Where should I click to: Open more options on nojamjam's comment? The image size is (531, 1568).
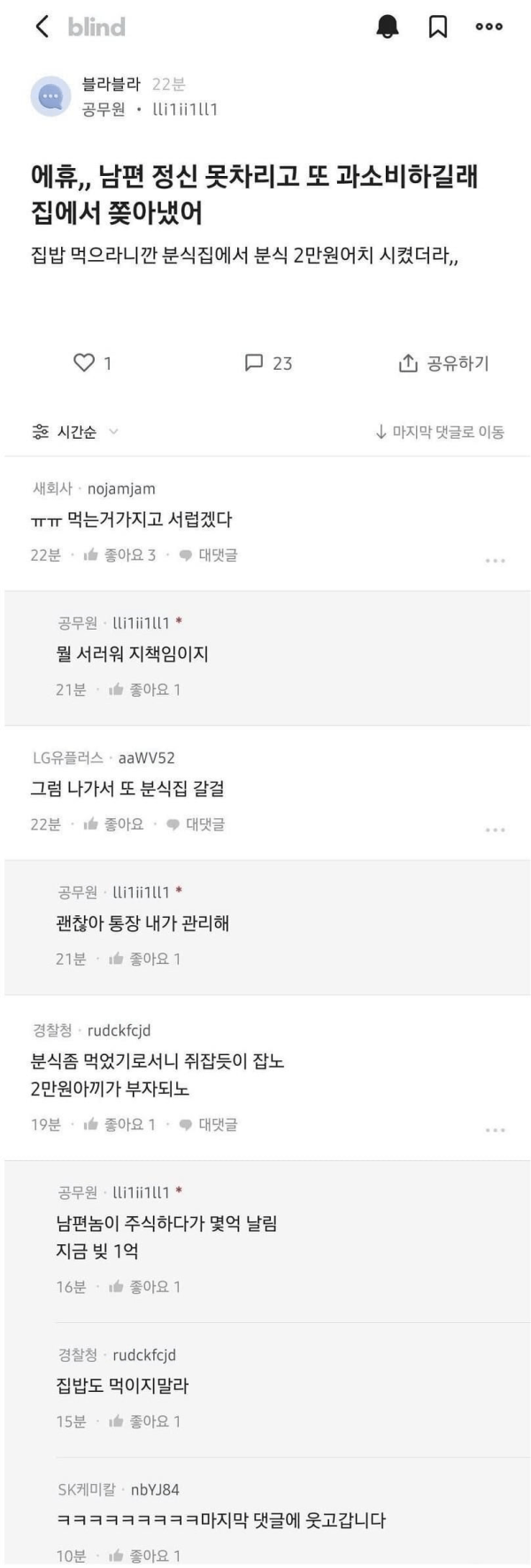click(495, 561)
